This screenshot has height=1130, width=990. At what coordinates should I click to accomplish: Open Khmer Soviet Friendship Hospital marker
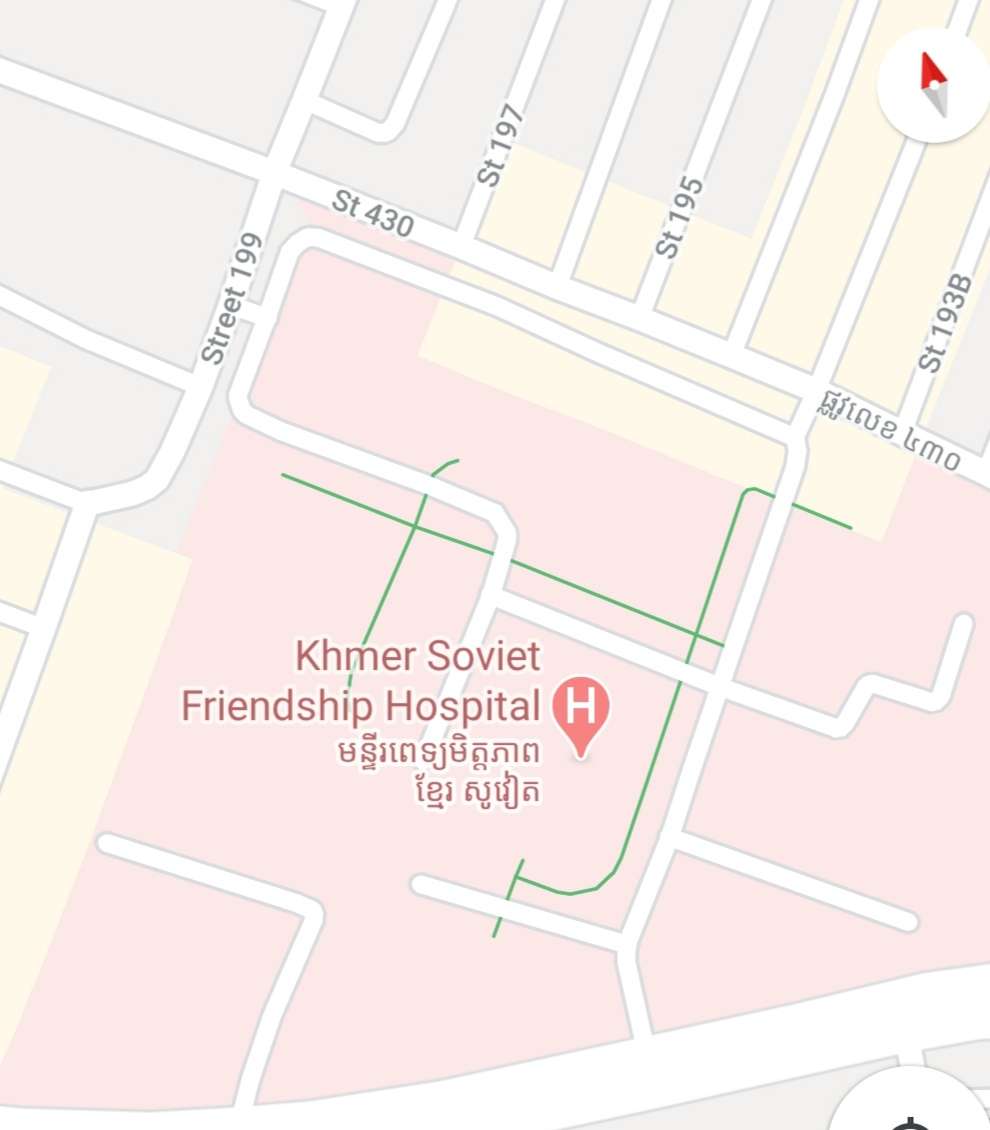581,711
